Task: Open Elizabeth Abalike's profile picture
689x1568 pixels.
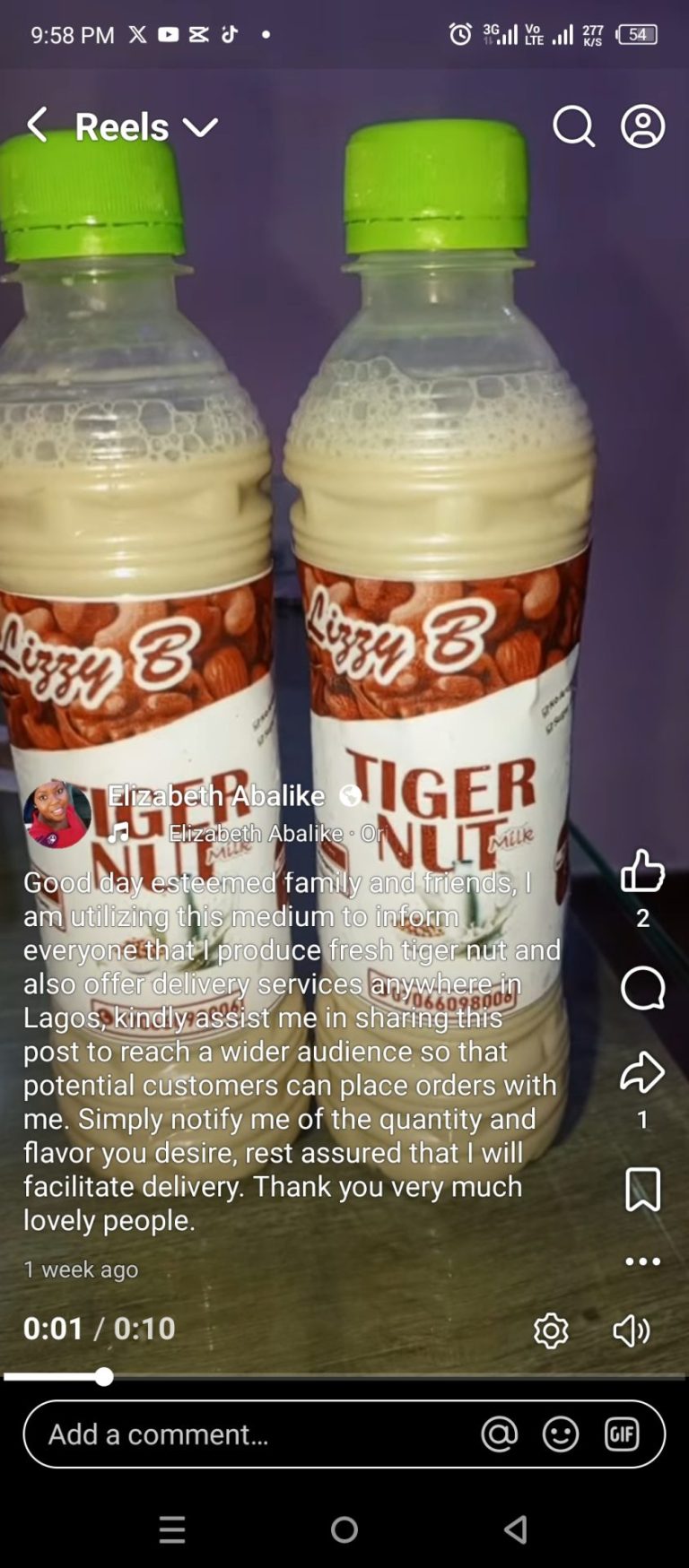Action: [x=57, y=814]
